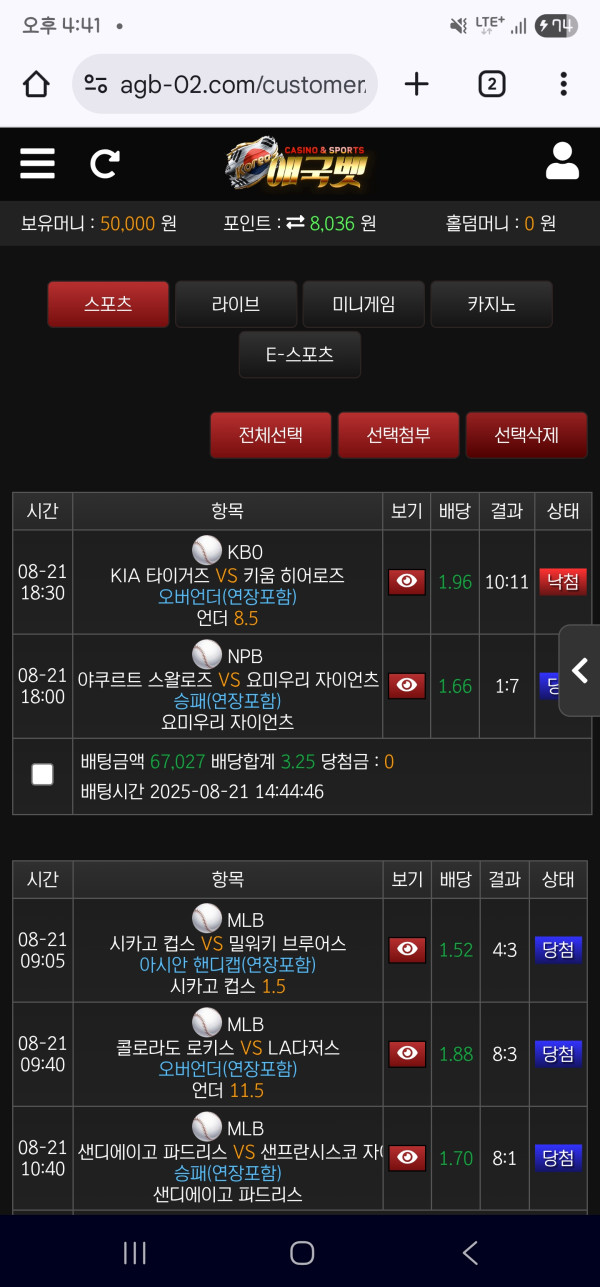Tap the browser address bar
Viewport: 600px width, 1287px height.
(225, 84)
